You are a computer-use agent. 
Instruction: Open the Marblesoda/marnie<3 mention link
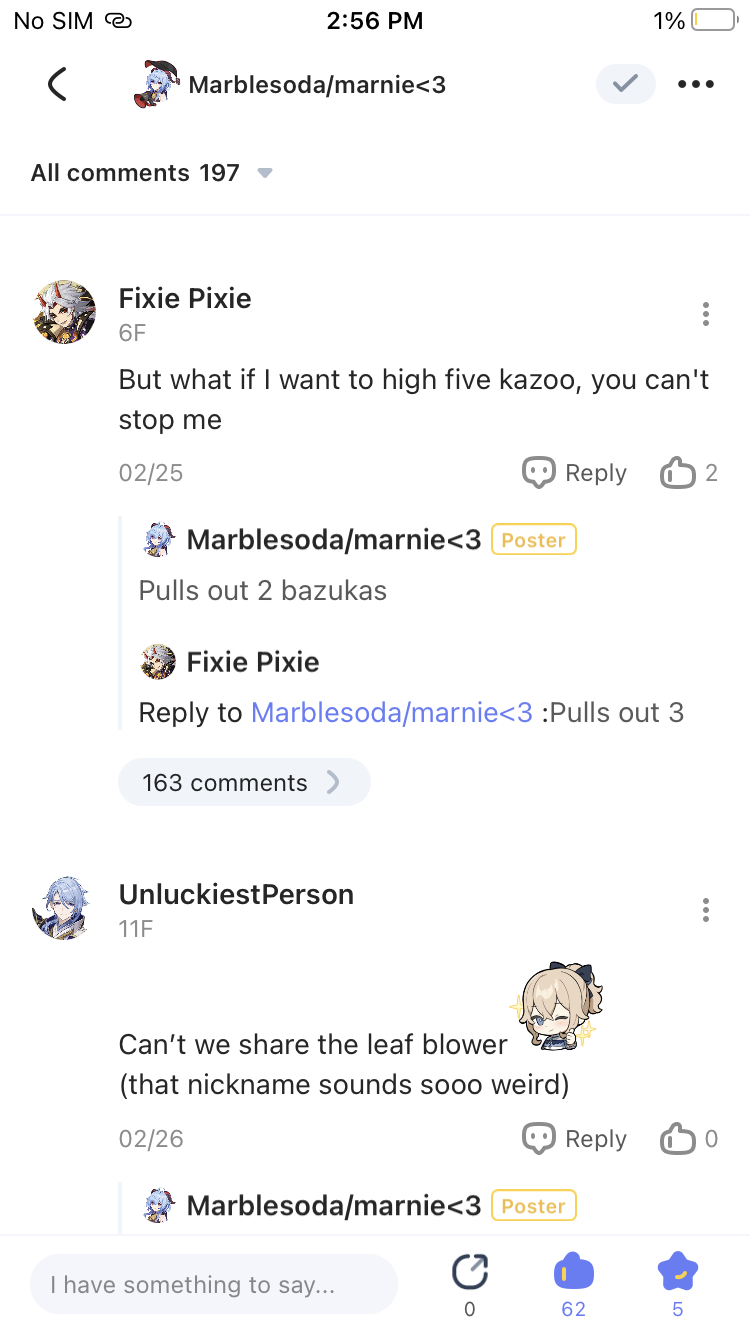(x=391, y=713)
